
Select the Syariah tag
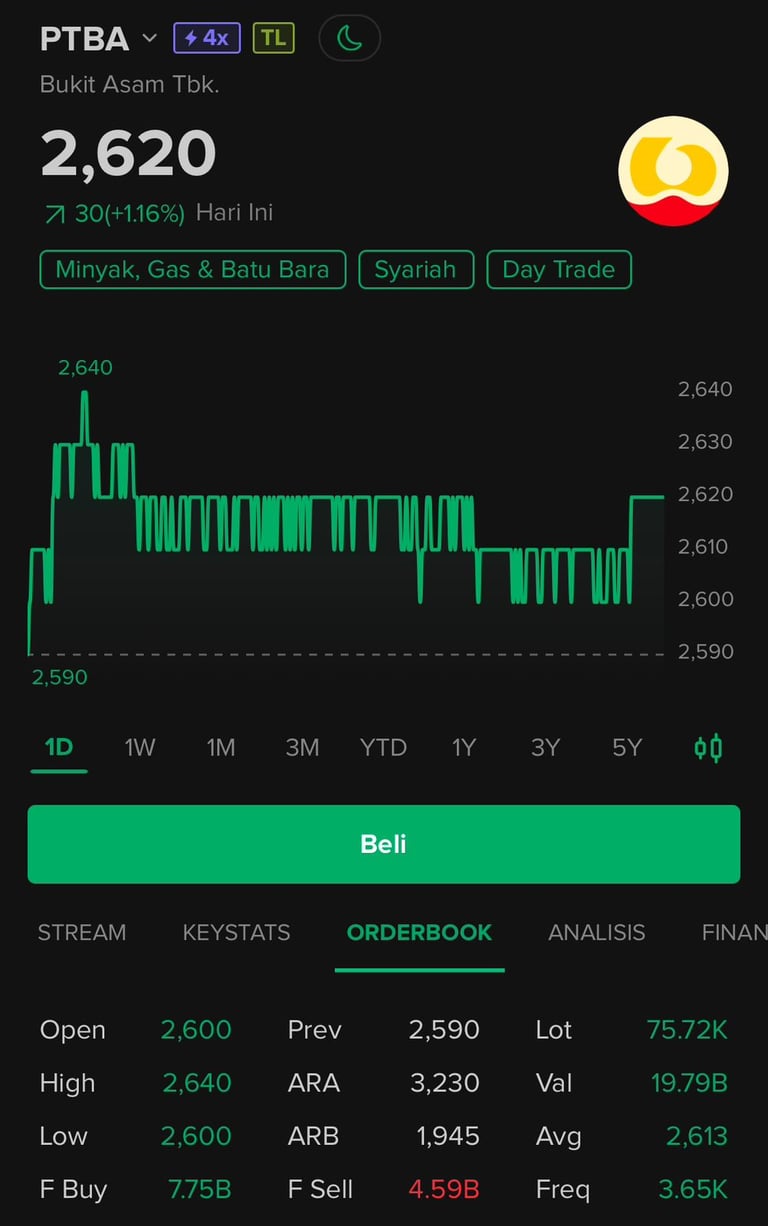416,269
